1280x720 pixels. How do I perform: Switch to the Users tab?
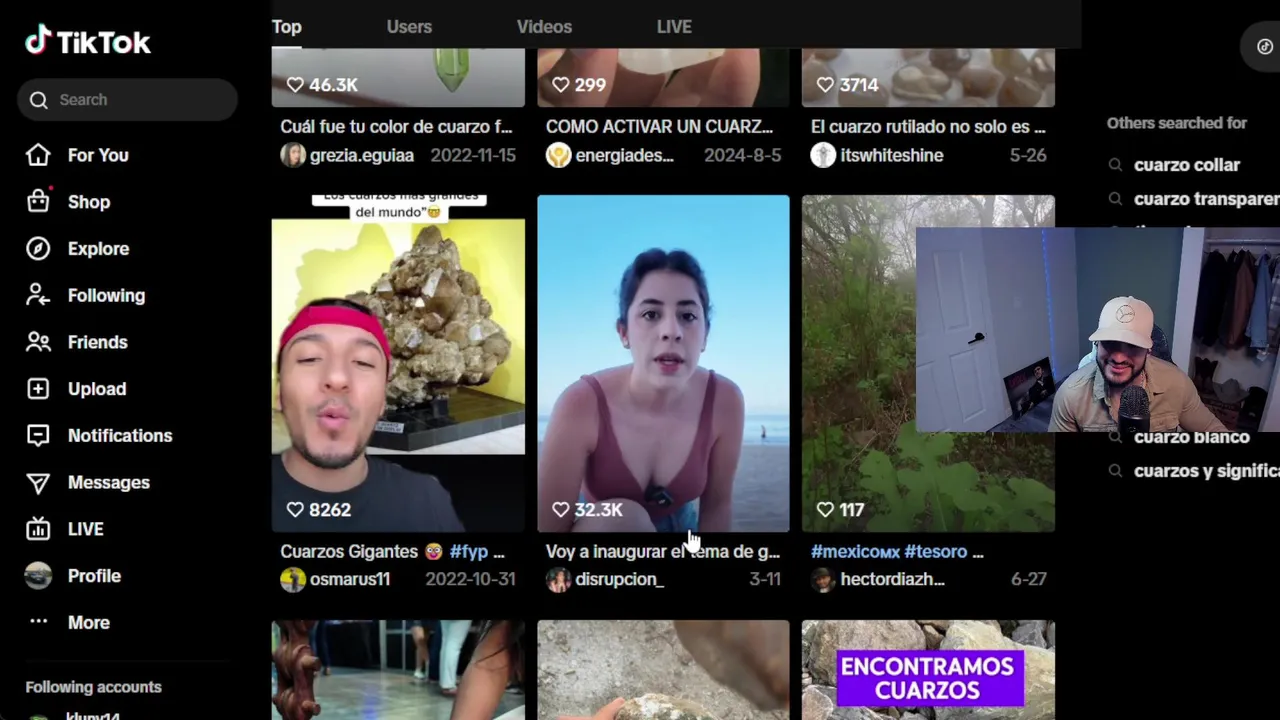click(x=409, y=27)
